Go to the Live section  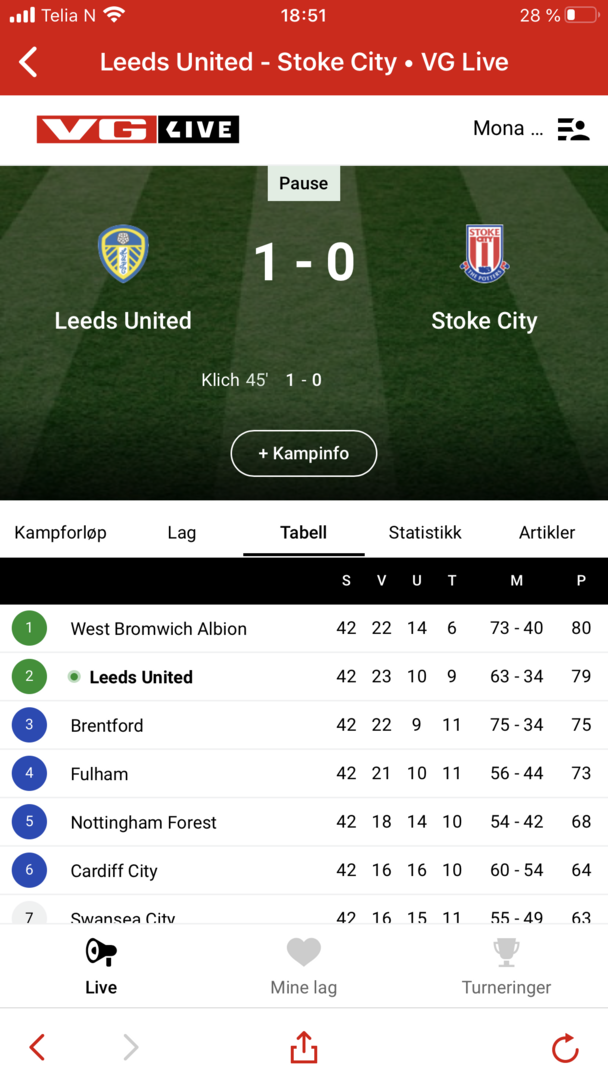pyautogui.click(x=101, y=967)
